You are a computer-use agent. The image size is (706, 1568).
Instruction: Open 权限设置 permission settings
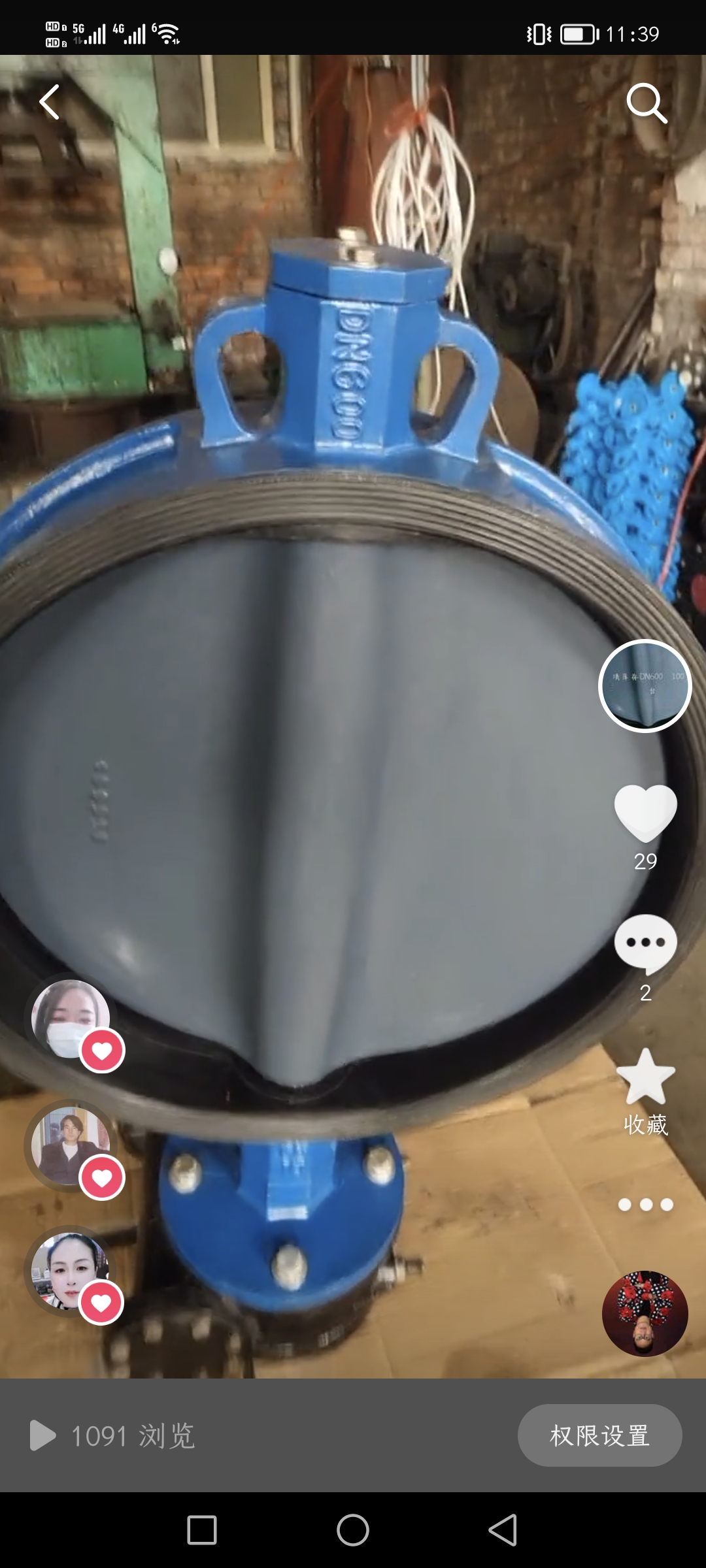point(599,1436)
